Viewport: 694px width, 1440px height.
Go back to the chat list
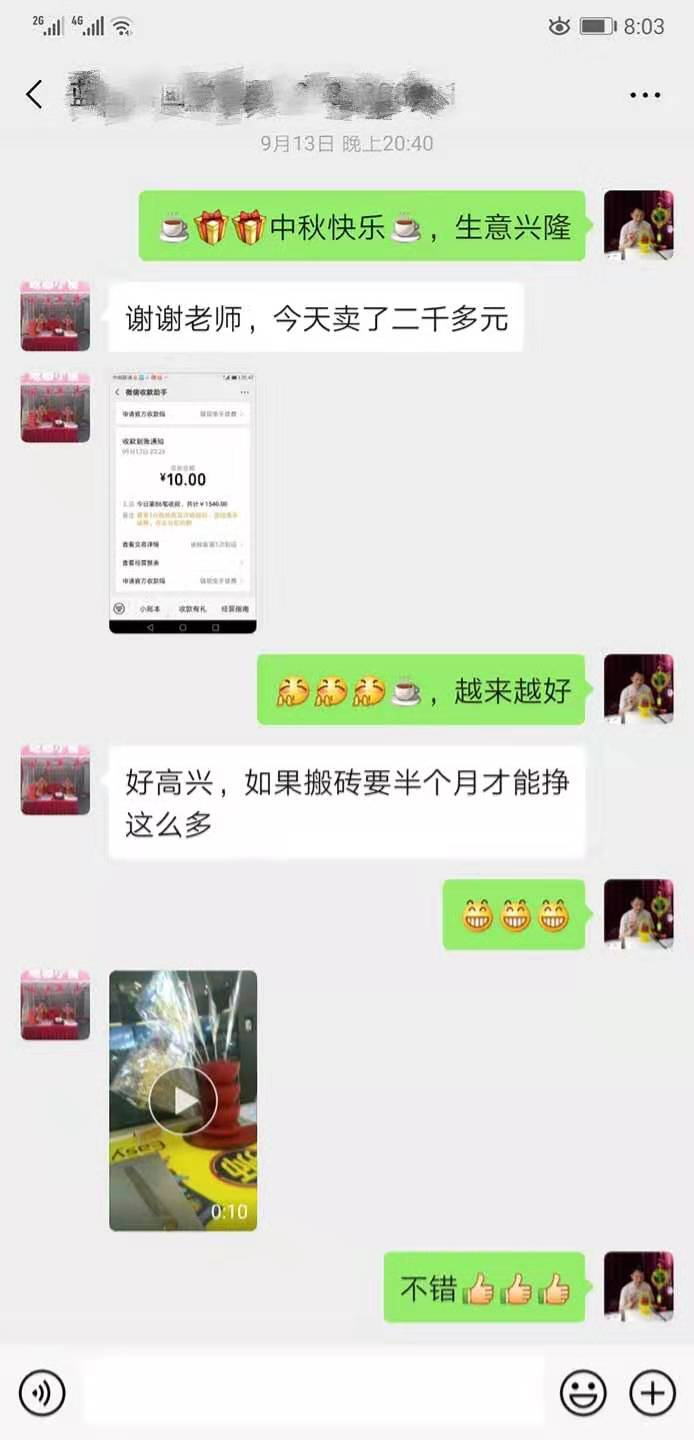pos(34,95)
